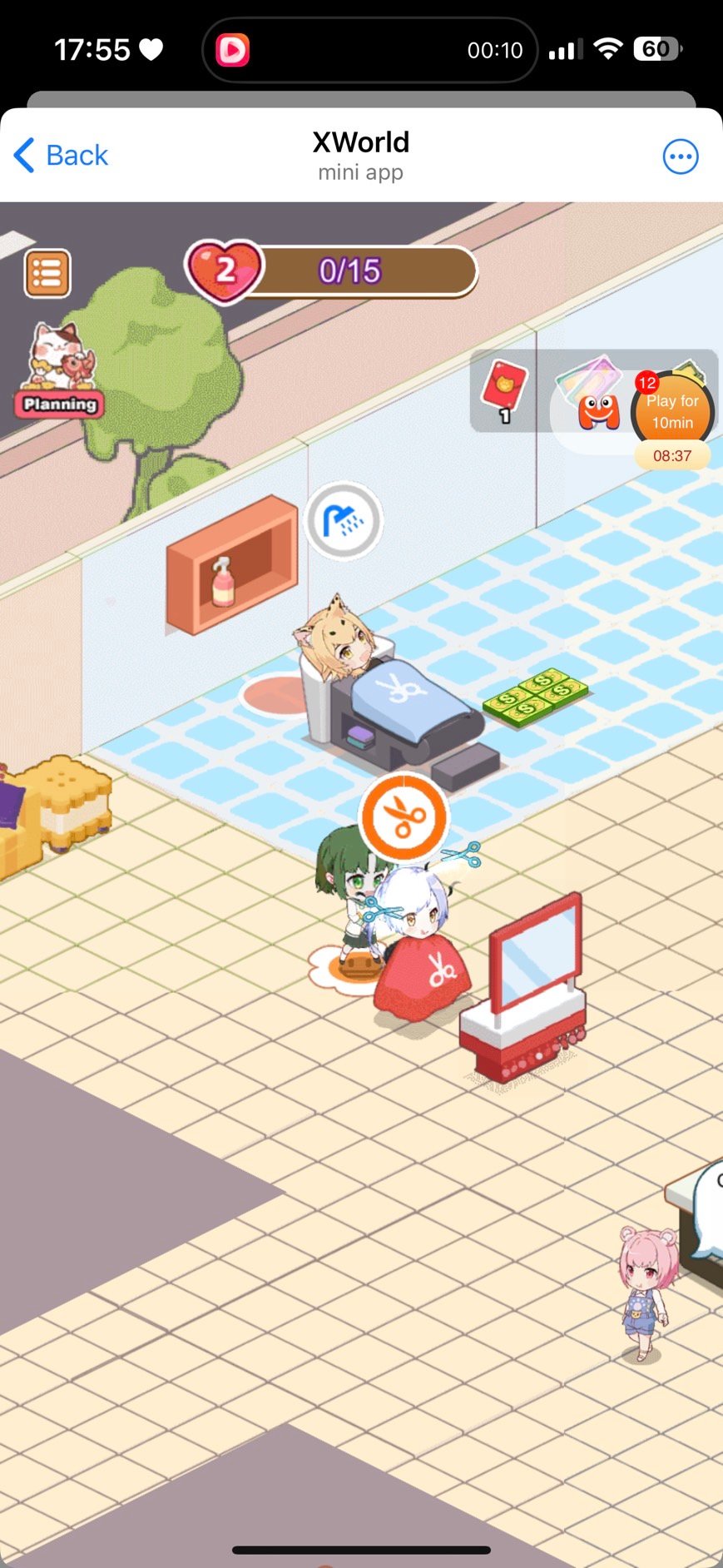Viewport: 723px width, 1568px height.
Task: Open the Play for 10min reward
Action: (x=672, y=412)
